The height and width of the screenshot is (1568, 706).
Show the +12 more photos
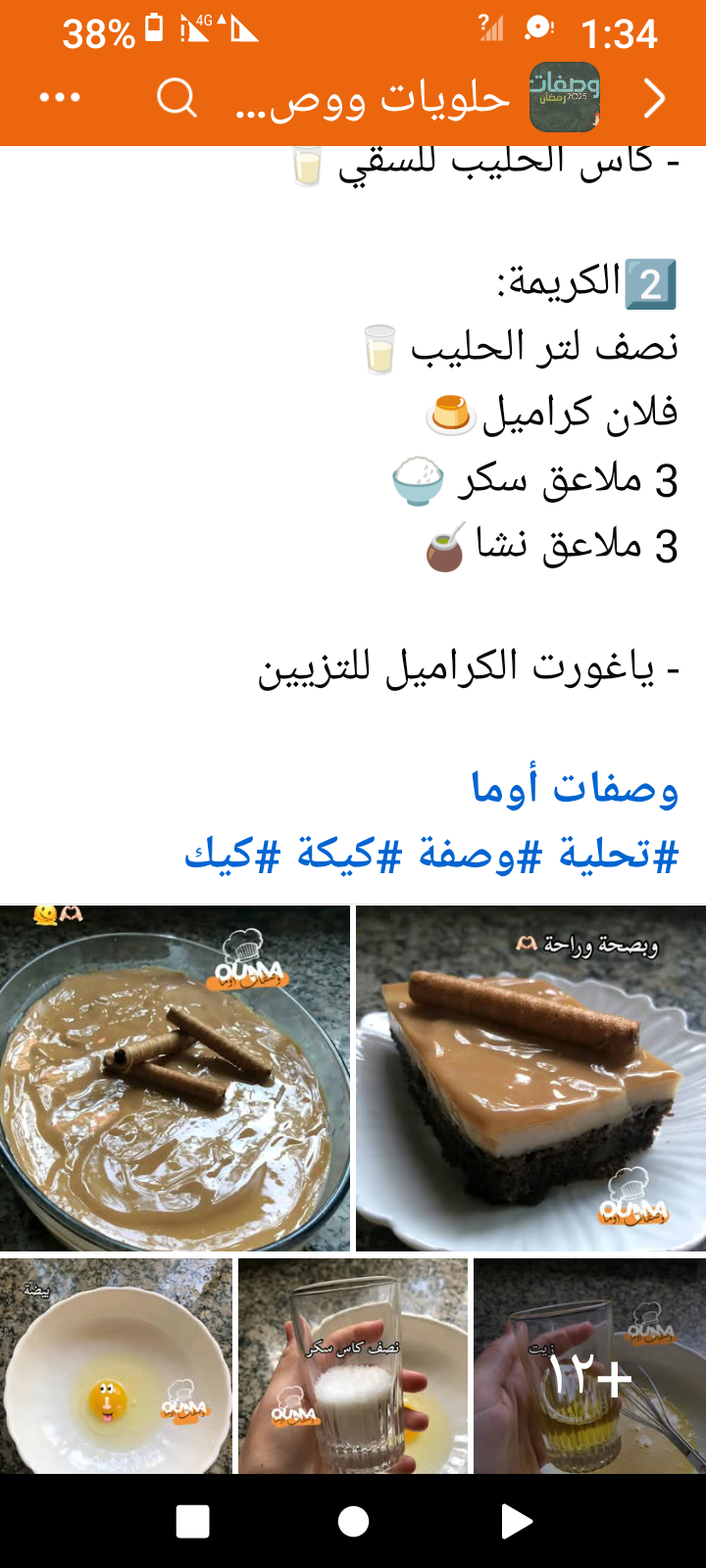(x=589, y=1365)
